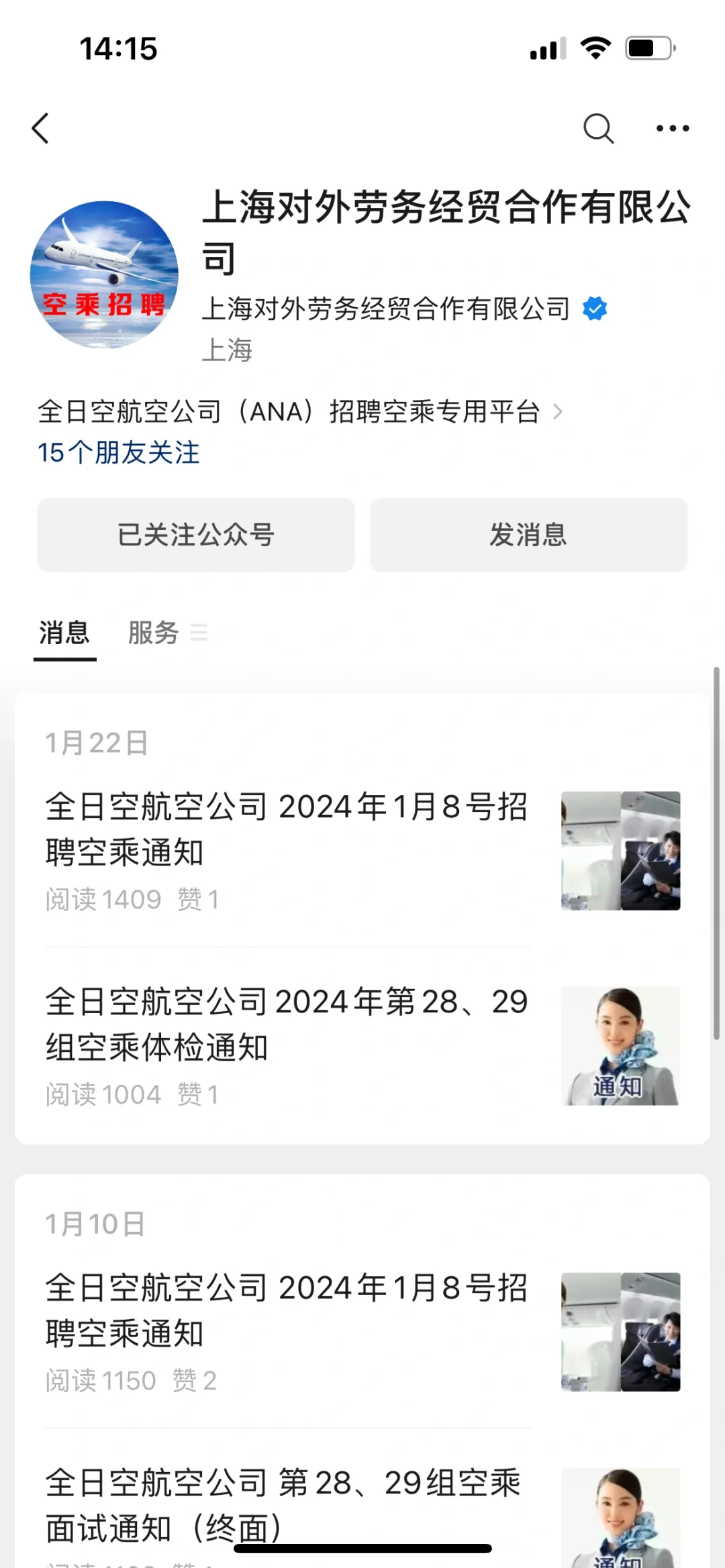This screenshot has height=1568, width=725.
Task: Switch to the 消息 tab
Action: 64,633
